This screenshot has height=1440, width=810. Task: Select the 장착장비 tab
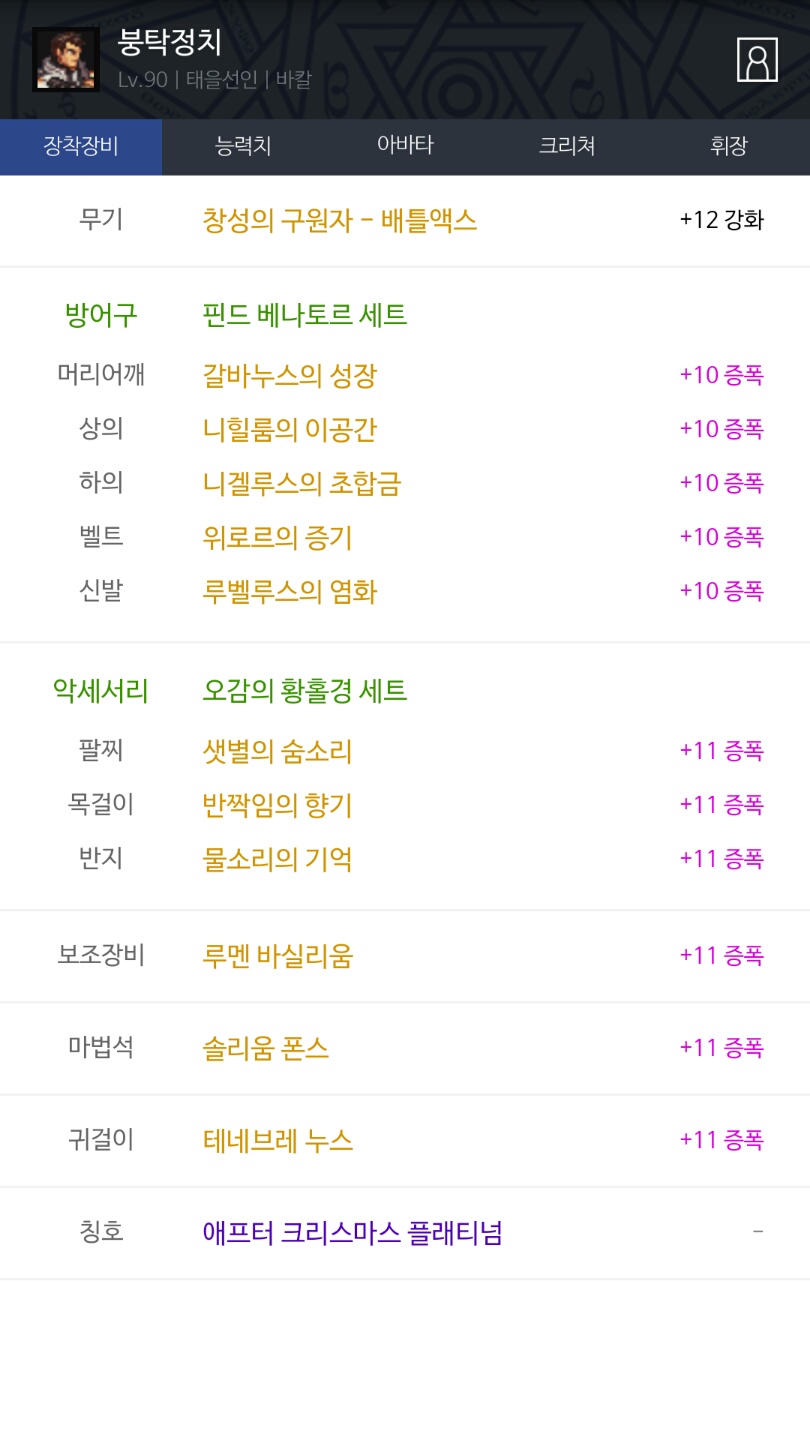pyautogui.click(x=81, y=146)
